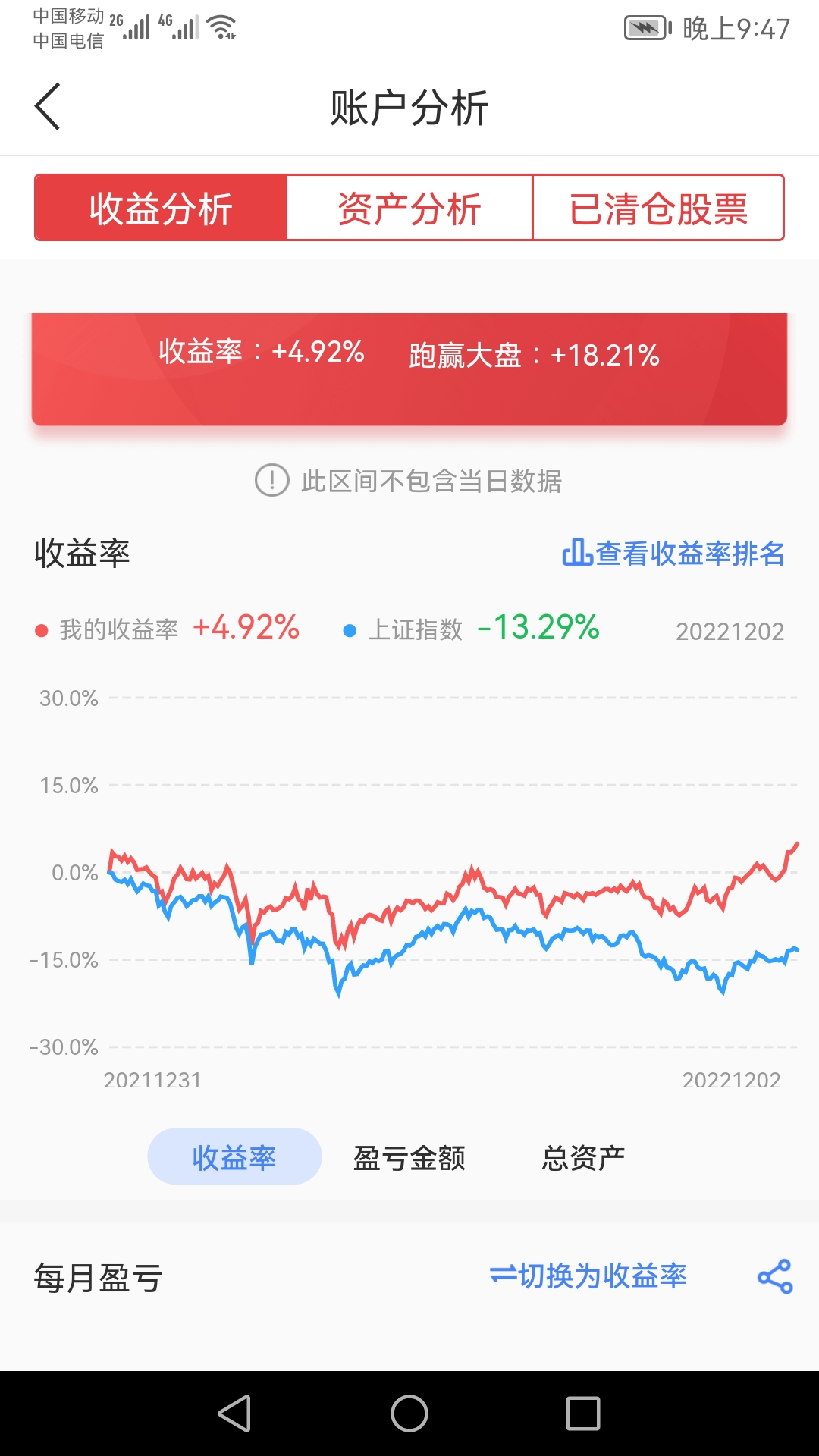Tap 切换为收益率 for monthly view
This screenshot has width=819, height=1456.
tap(588, 1276)
